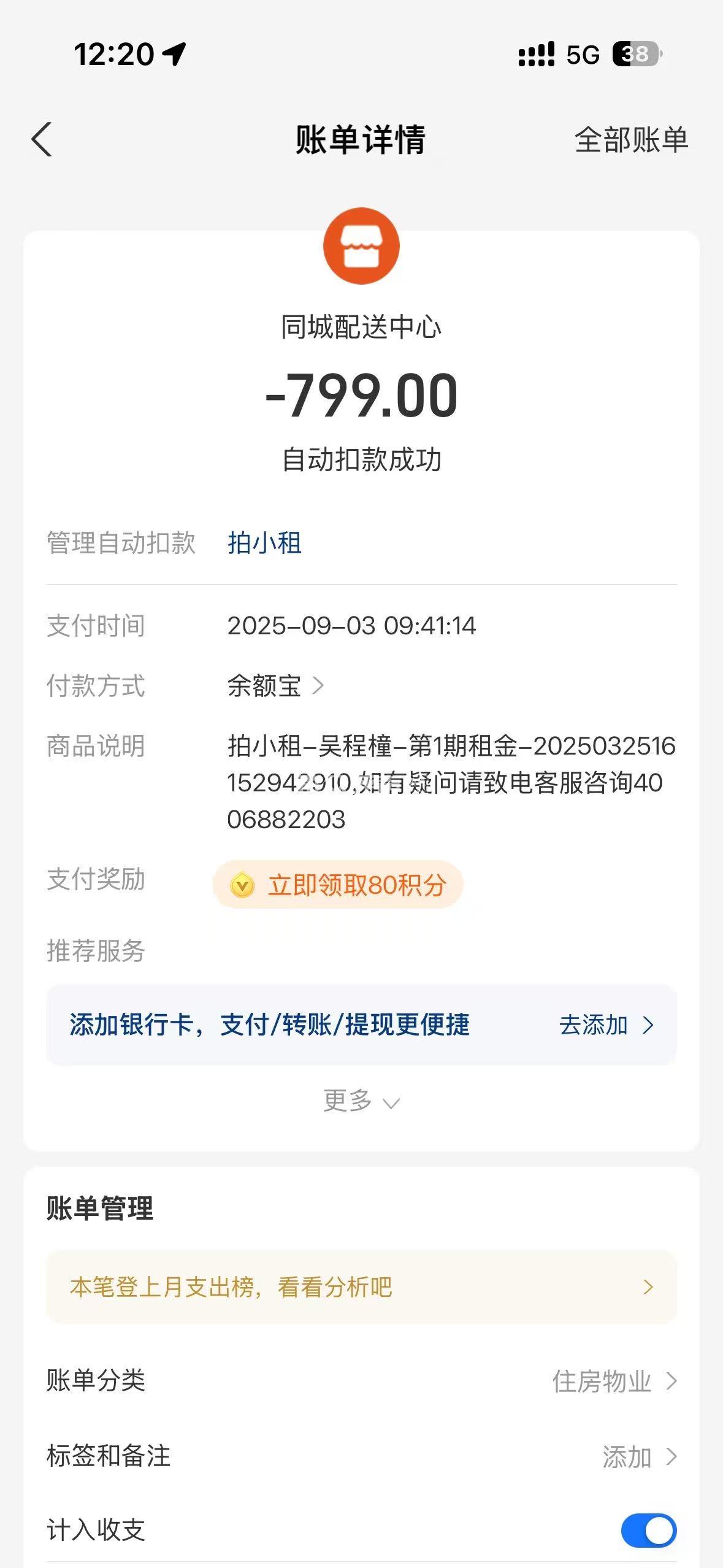723x1568 pixels.
Task: Open 全部账单 to view all bills
Action: point(631,140)
